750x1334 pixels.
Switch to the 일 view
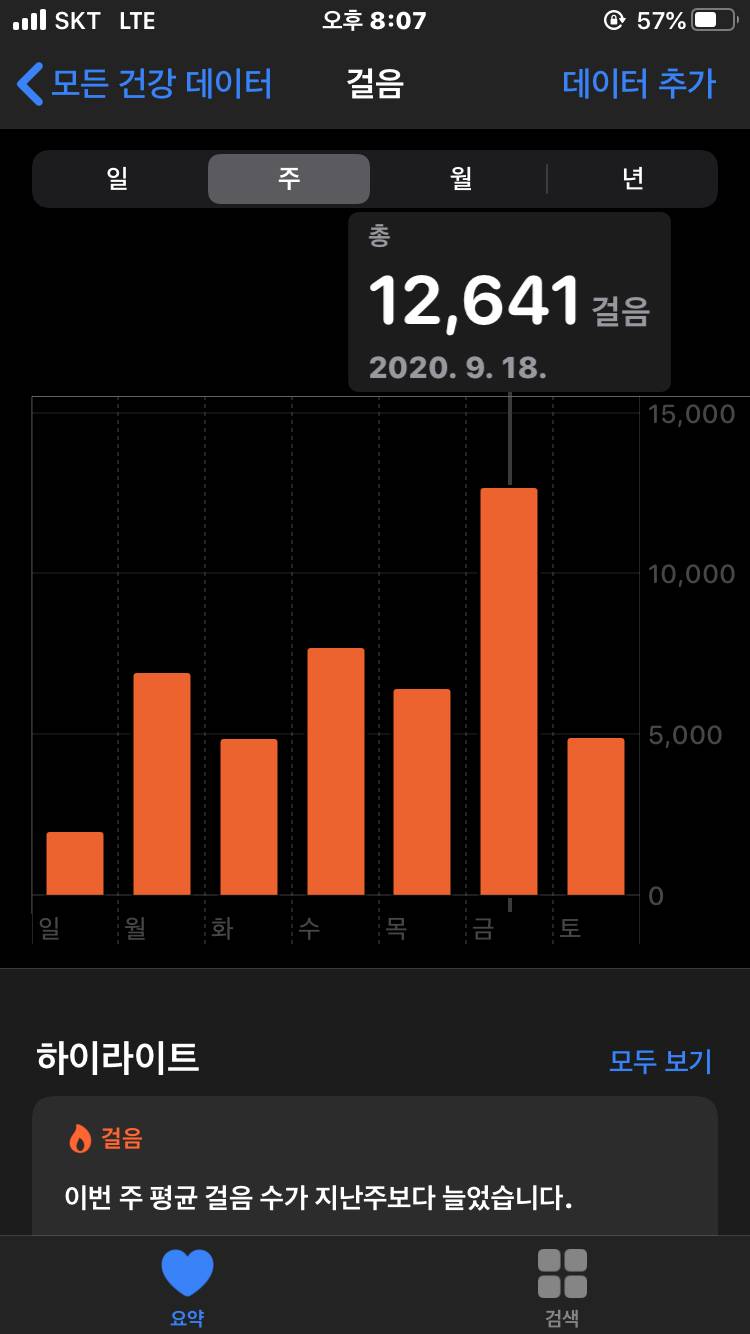[118, 179]
